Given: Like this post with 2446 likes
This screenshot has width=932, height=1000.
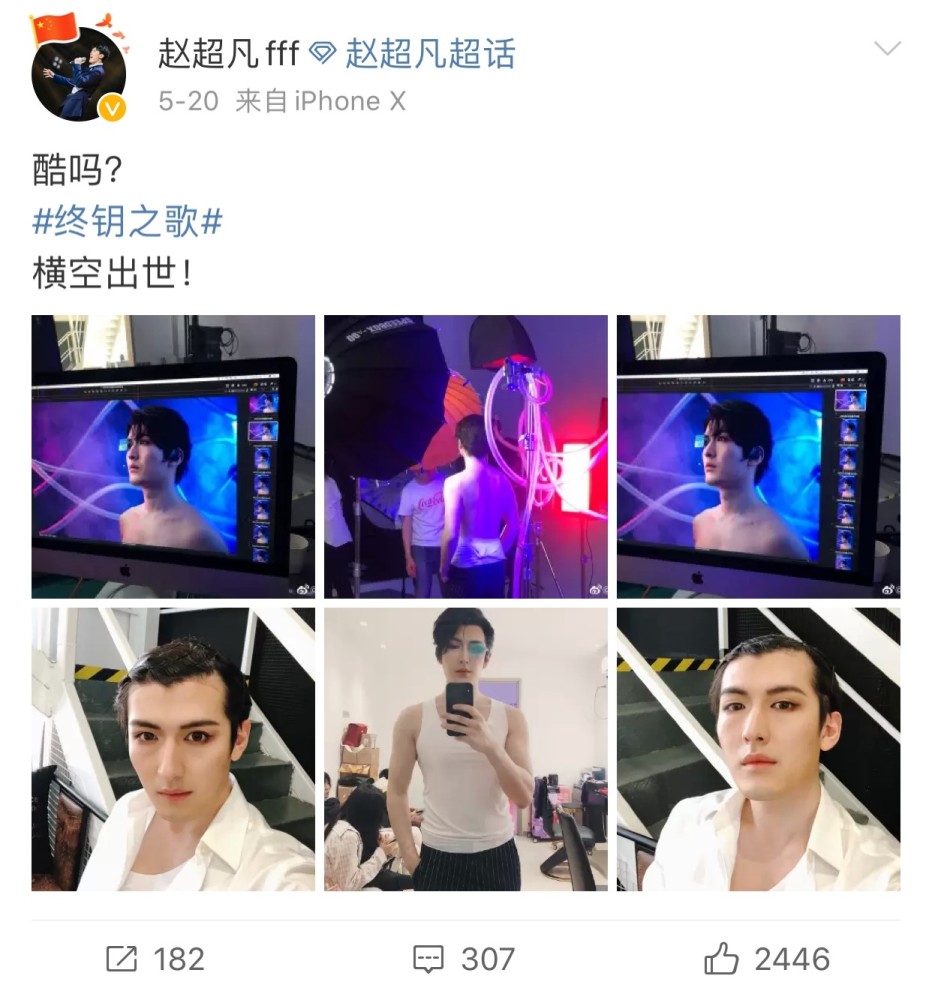Looking at the screenshot, I should point(767,959).
